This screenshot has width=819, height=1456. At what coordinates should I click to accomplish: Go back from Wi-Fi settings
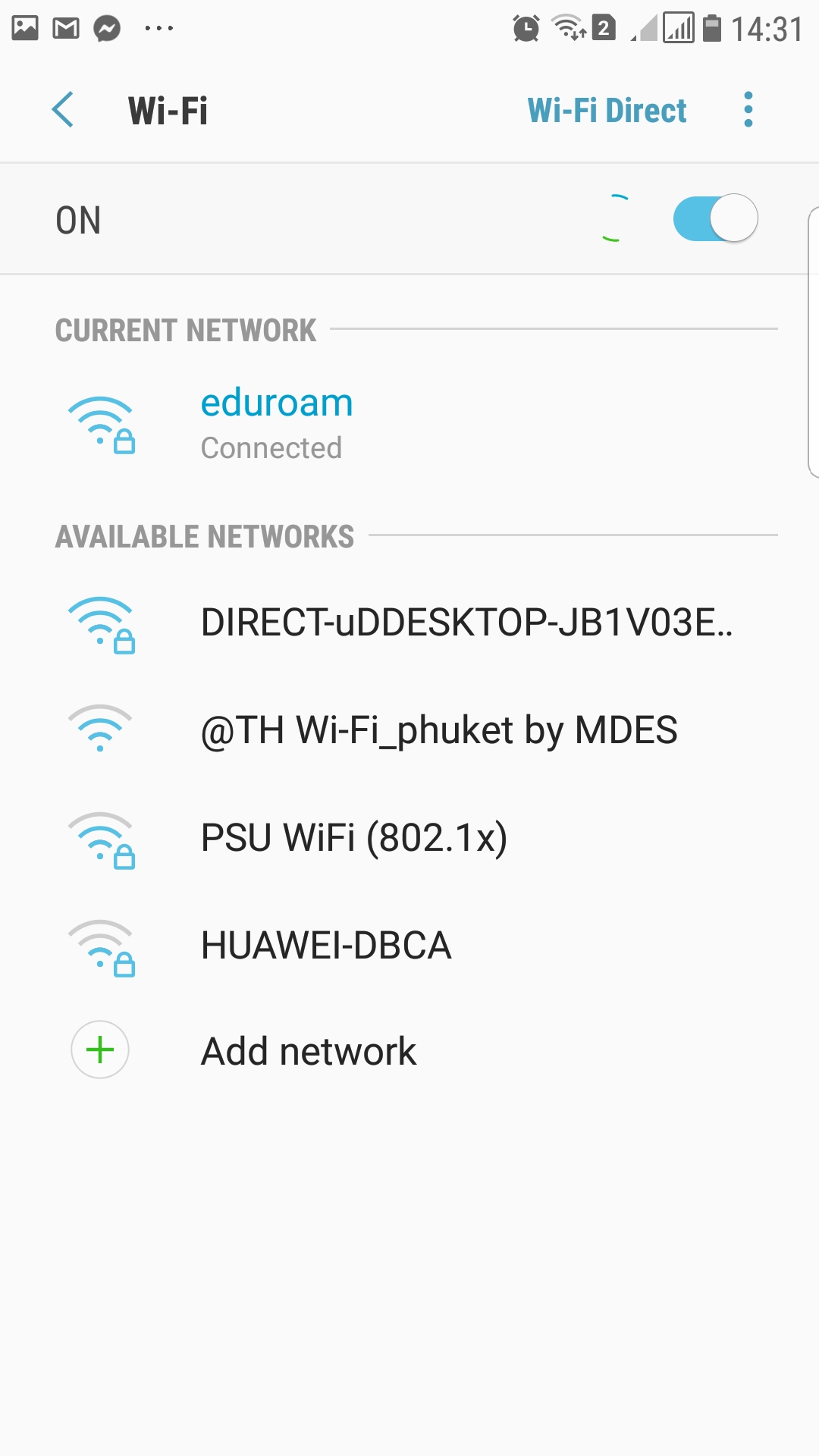point(63,110)
